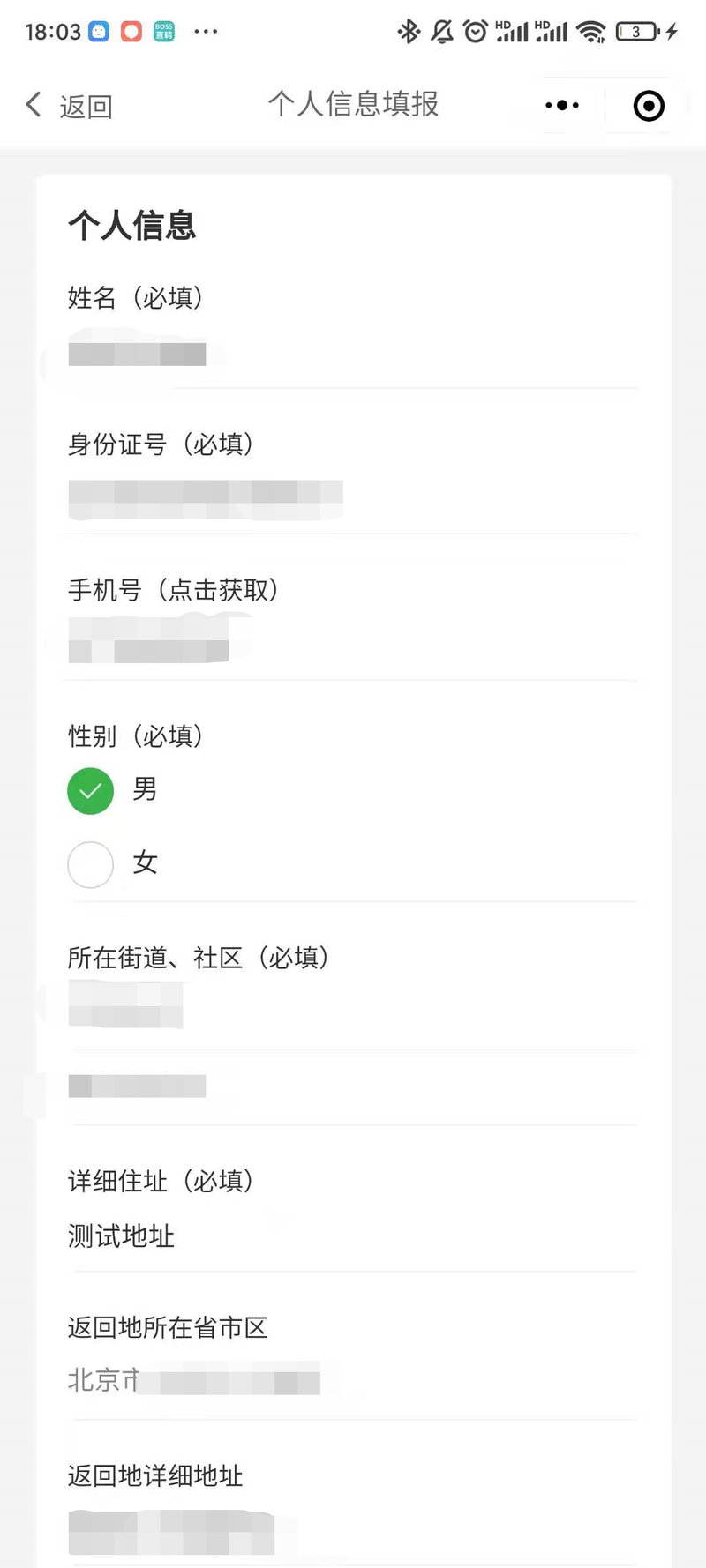This screenshot has height=1568, width=706.
Task: Select 女 as gender
Action: point(113,863)
